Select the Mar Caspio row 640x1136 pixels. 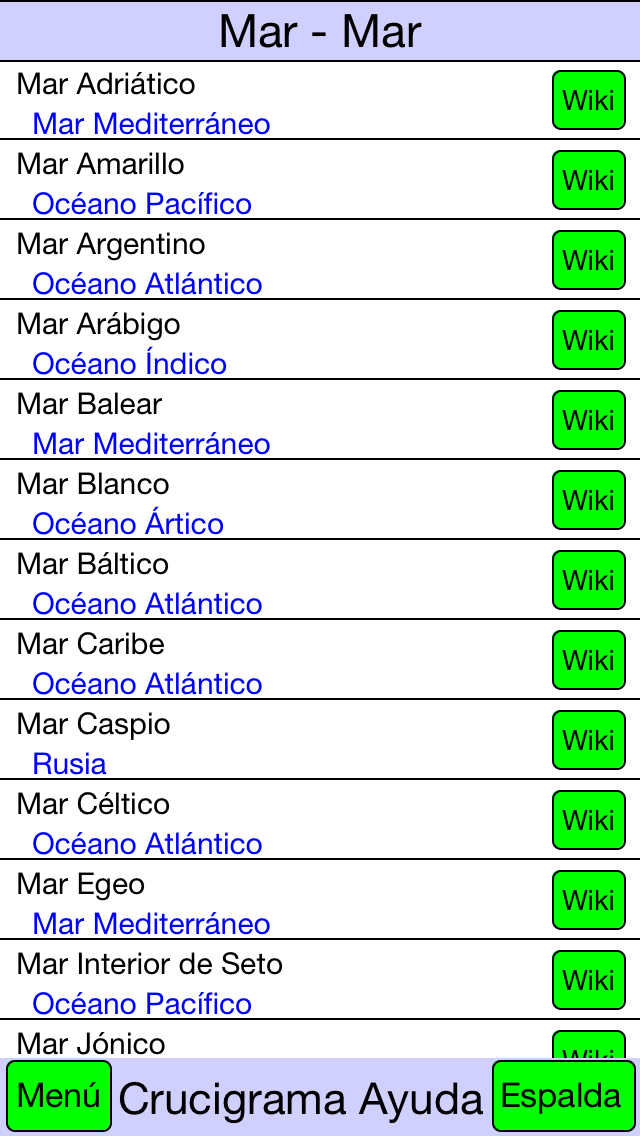click(x=320, y=740)
